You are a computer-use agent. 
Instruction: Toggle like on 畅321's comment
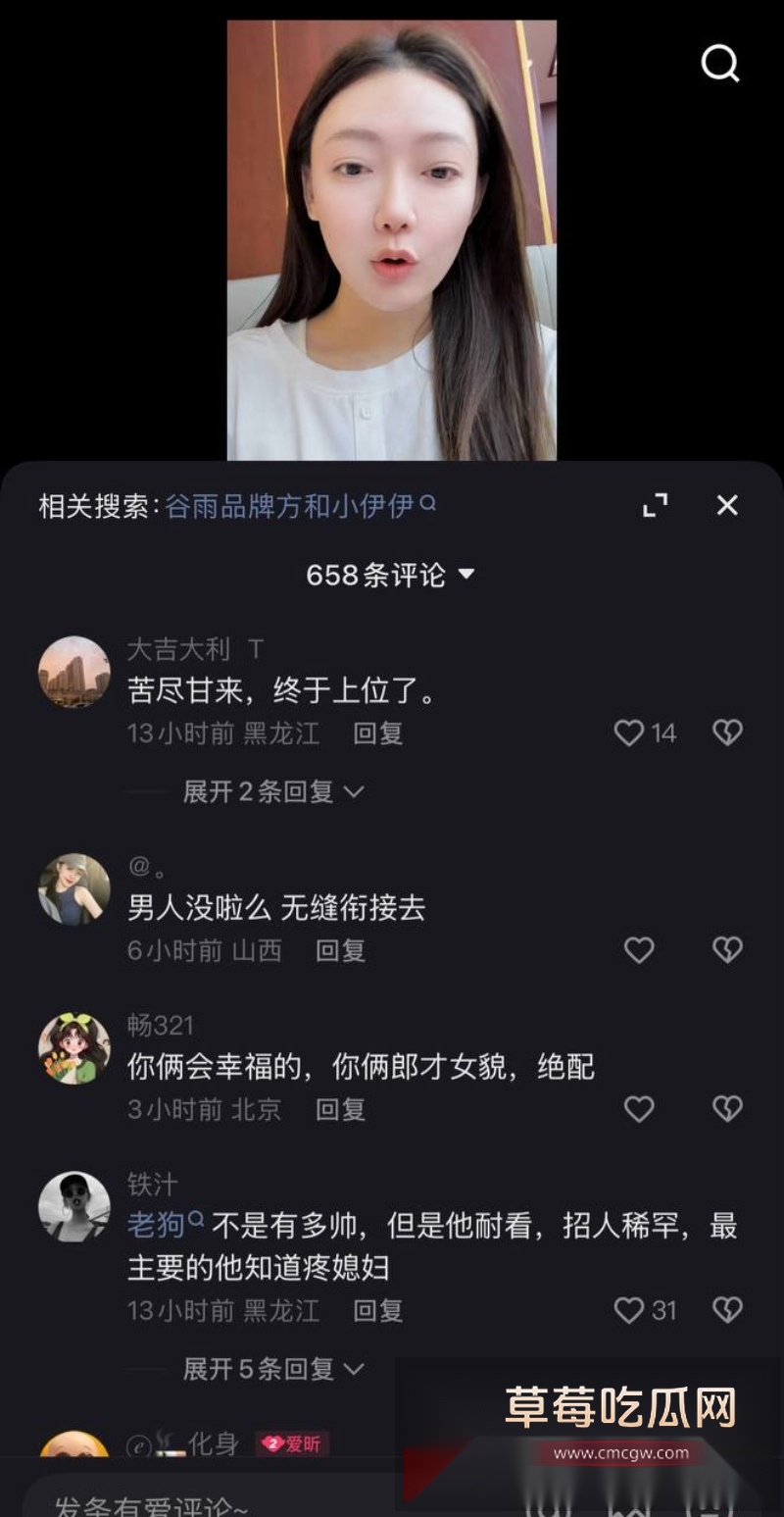[640, 1109]
